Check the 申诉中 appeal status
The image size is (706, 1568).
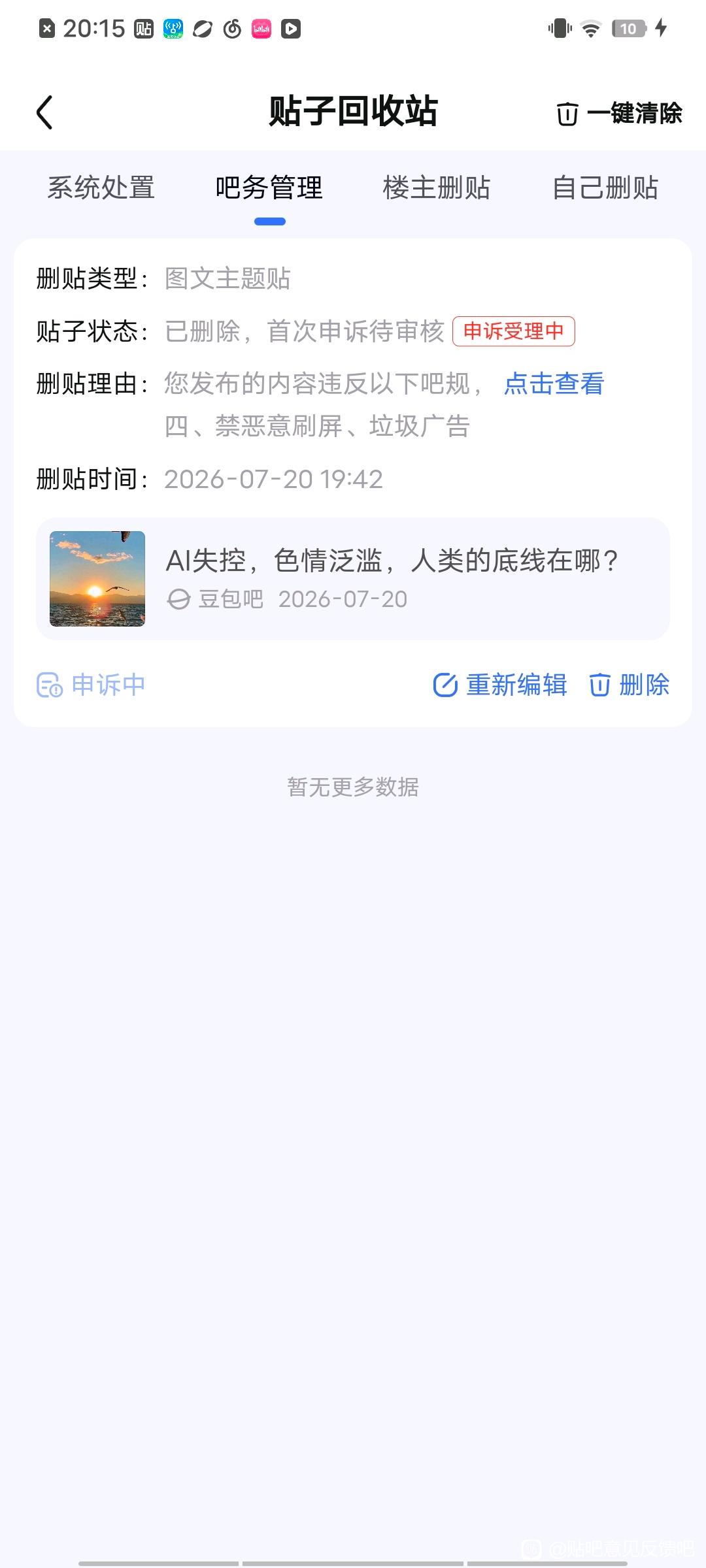tap(91, 685)
